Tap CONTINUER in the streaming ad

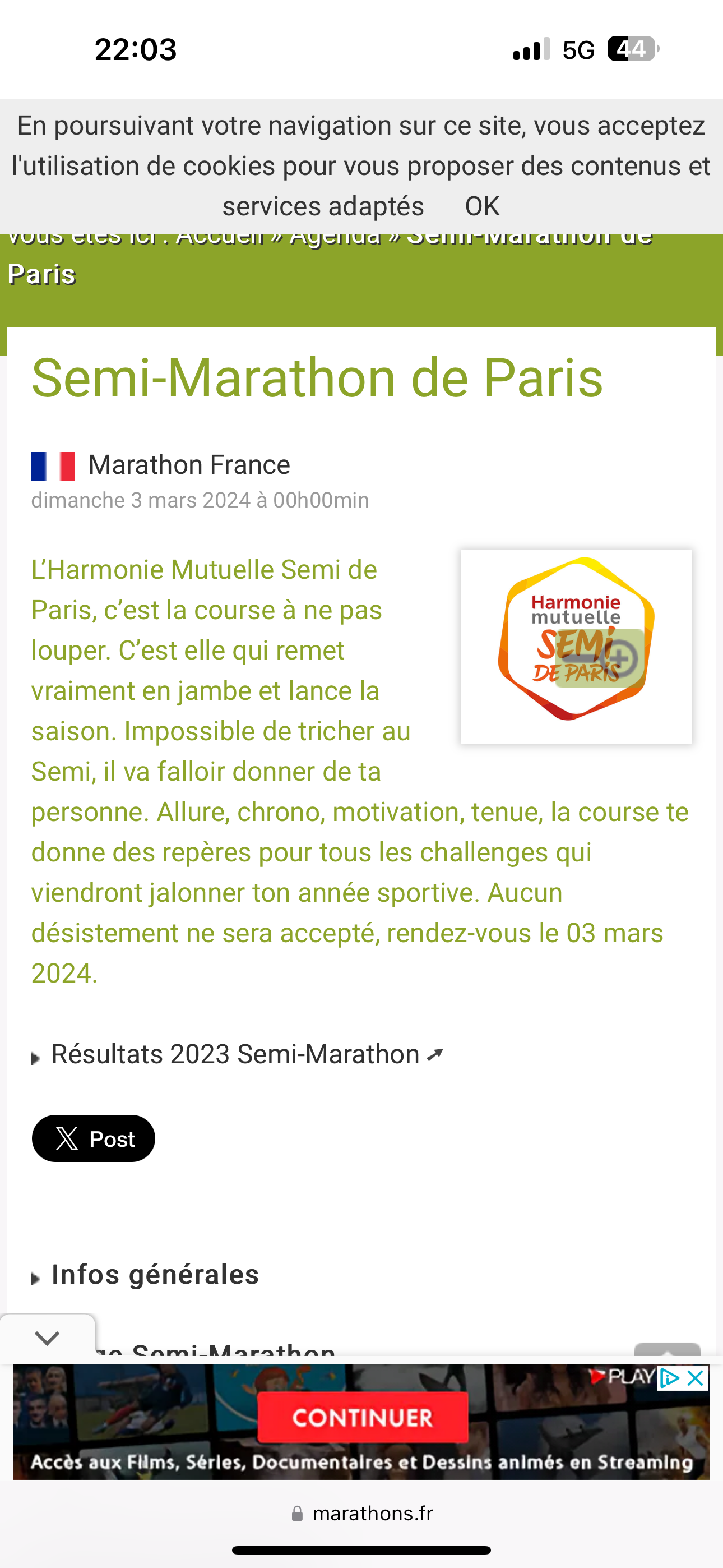pos(363,1418)
